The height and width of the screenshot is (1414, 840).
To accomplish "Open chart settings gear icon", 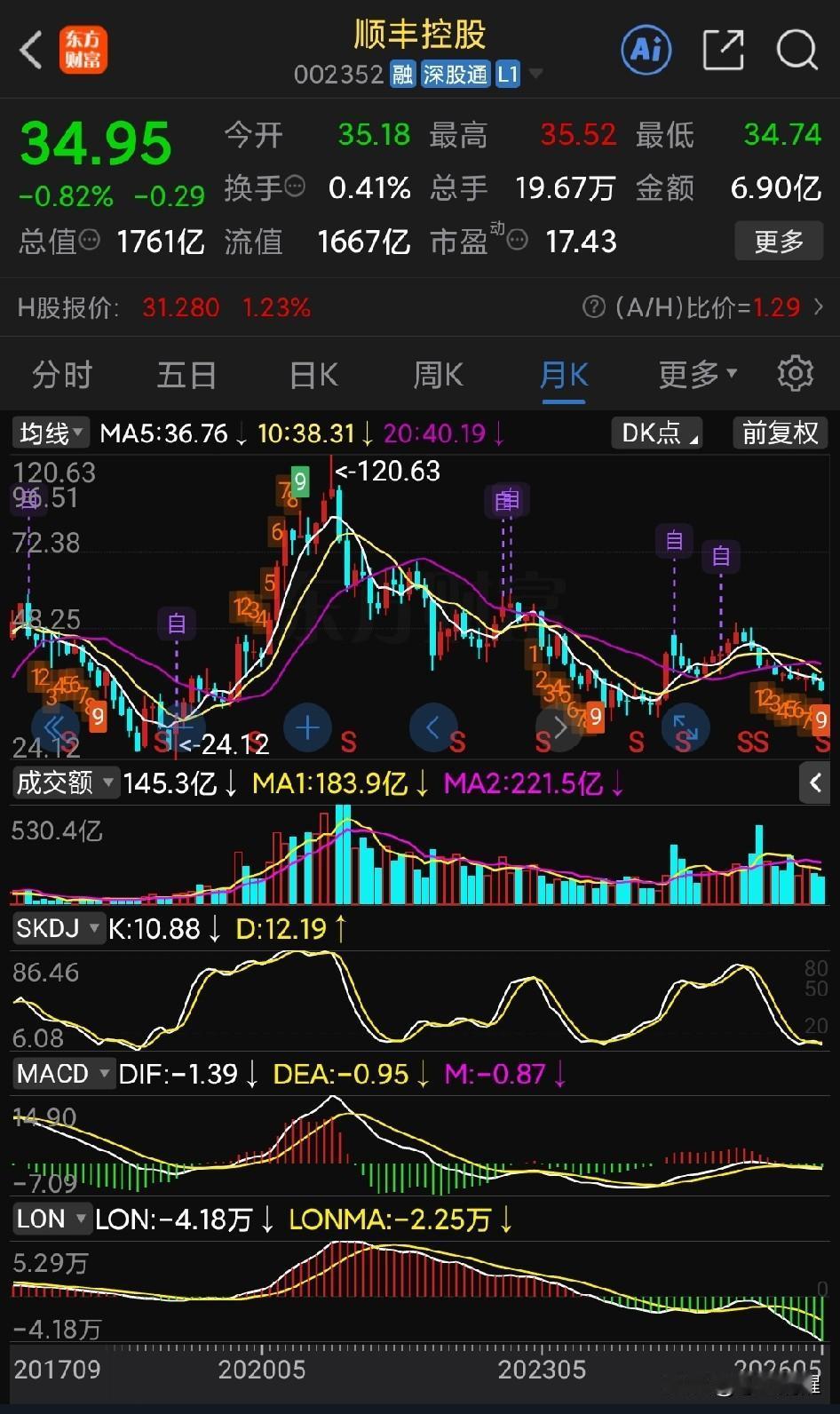I will click(x=796, y=374).
